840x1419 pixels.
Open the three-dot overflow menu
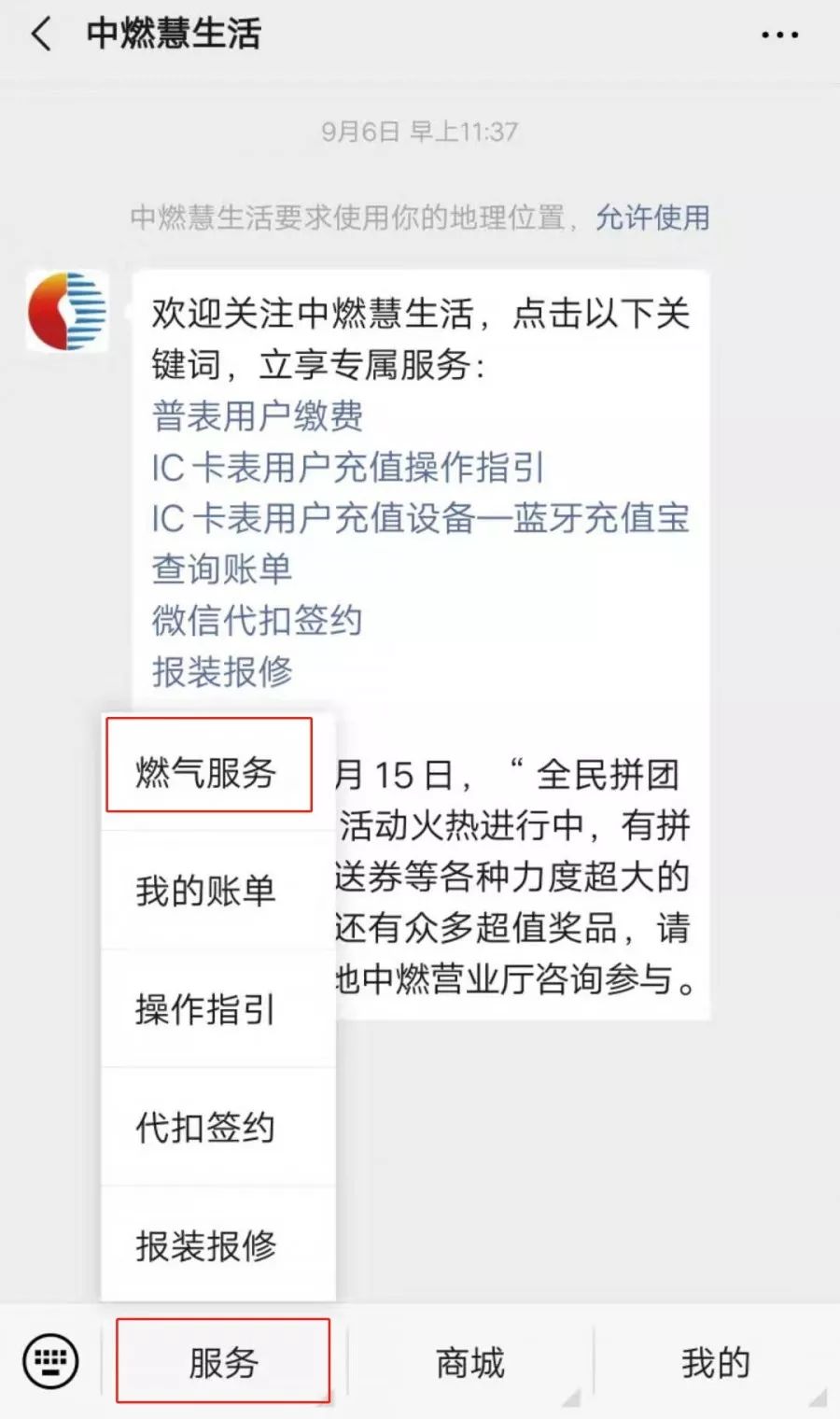pyautogui.click(x=779, y=35)
